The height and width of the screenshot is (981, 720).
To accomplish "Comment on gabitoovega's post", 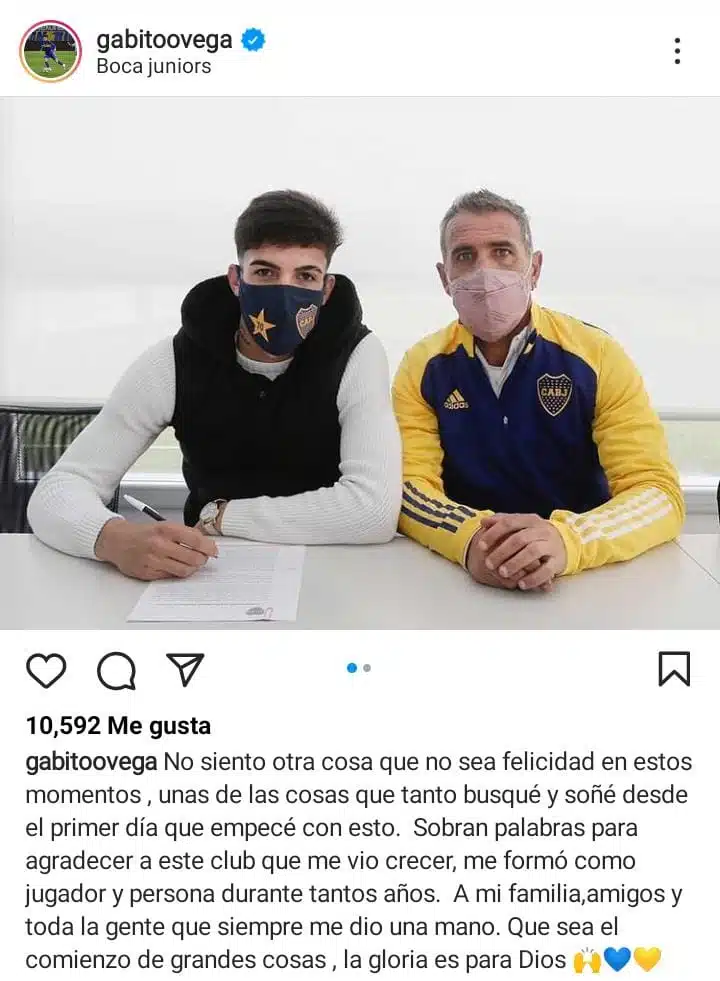I will point(116,670).
